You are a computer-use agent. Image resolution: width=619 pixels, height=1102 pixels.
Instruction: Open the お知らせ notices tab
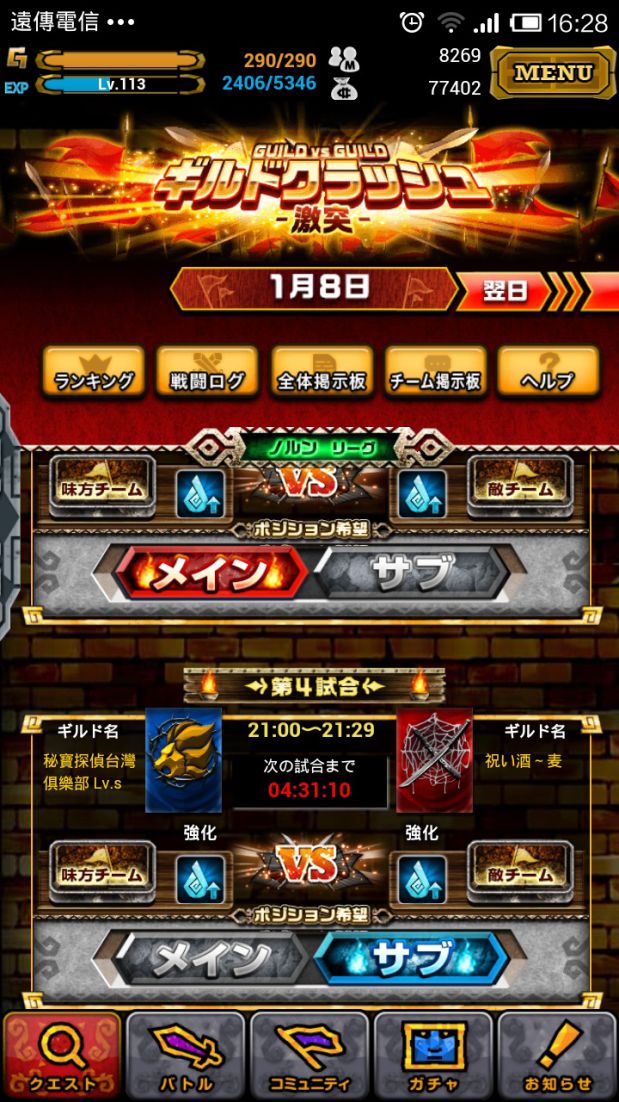557,1056
